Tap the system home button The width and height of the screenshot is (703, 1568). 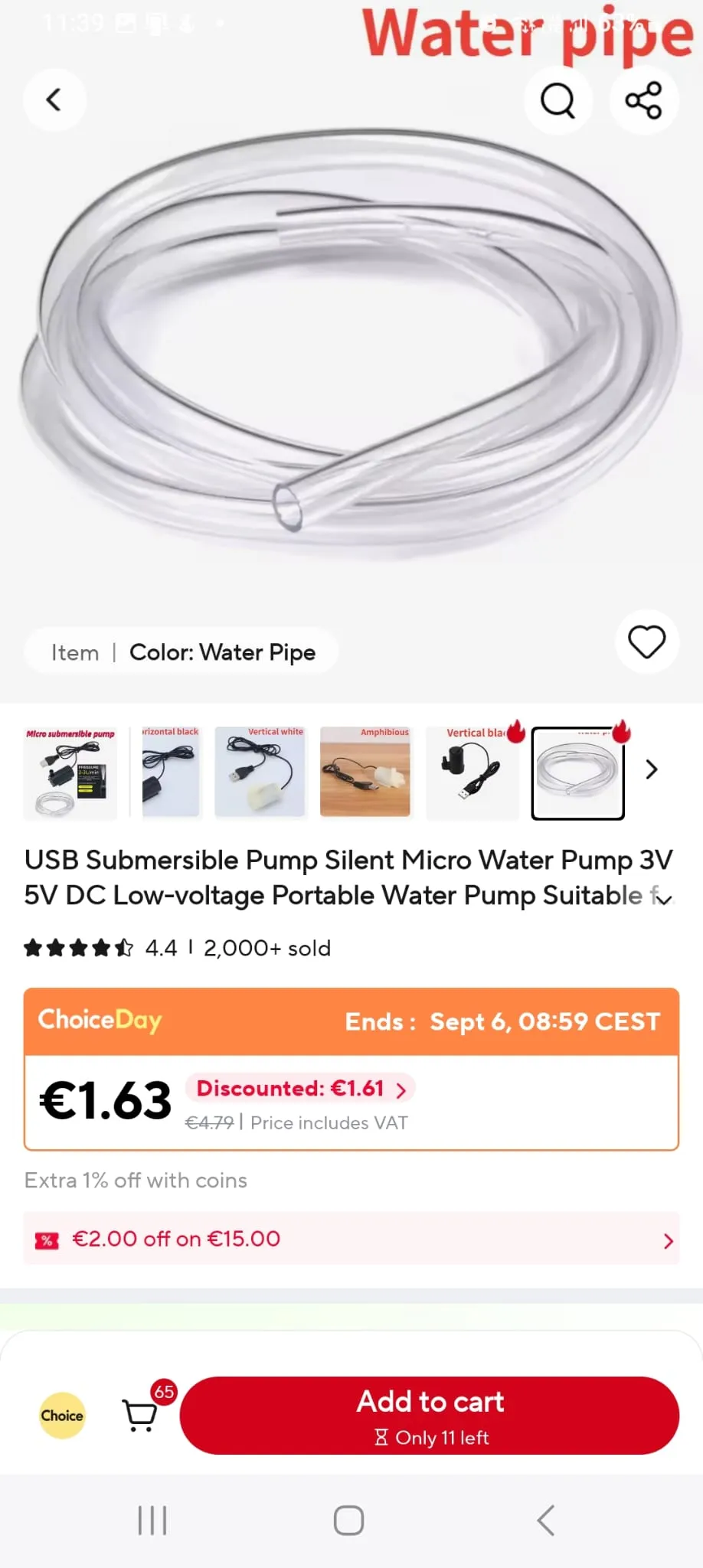pos(349,1521)
